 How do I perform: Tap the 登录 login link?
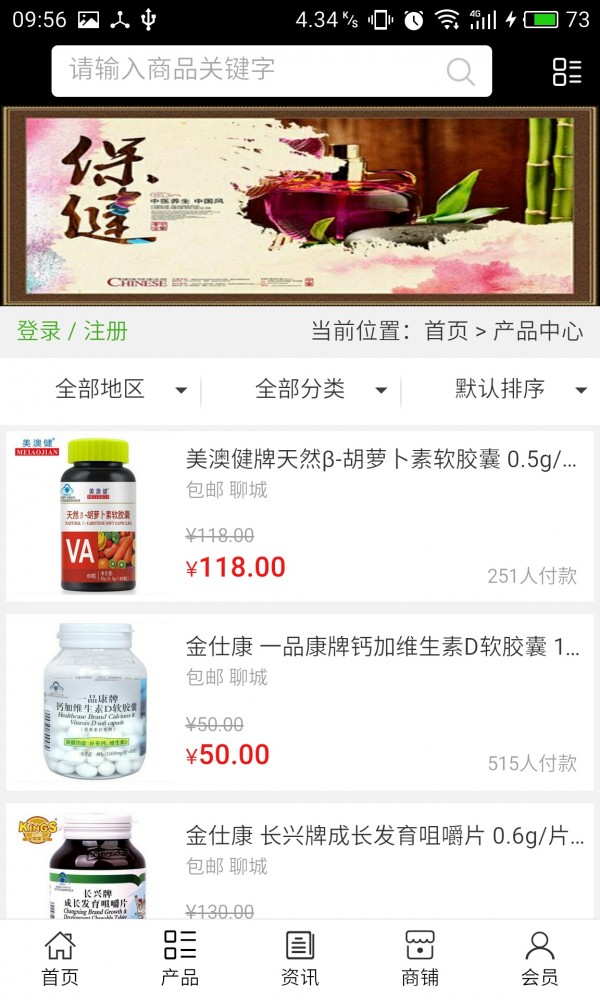39,331
